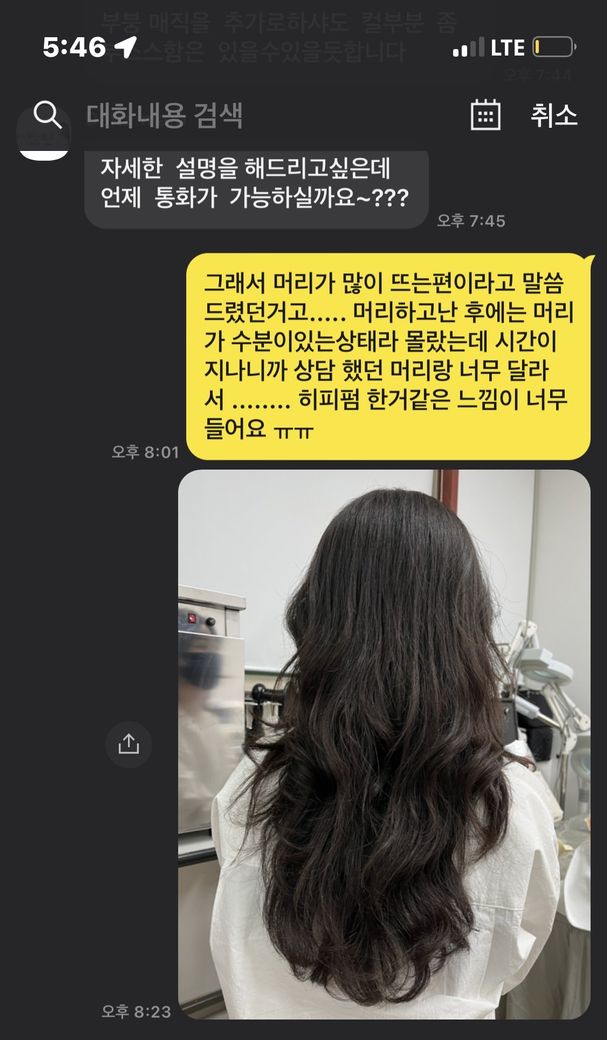Open the long wavy hair photo

point(384,744)
